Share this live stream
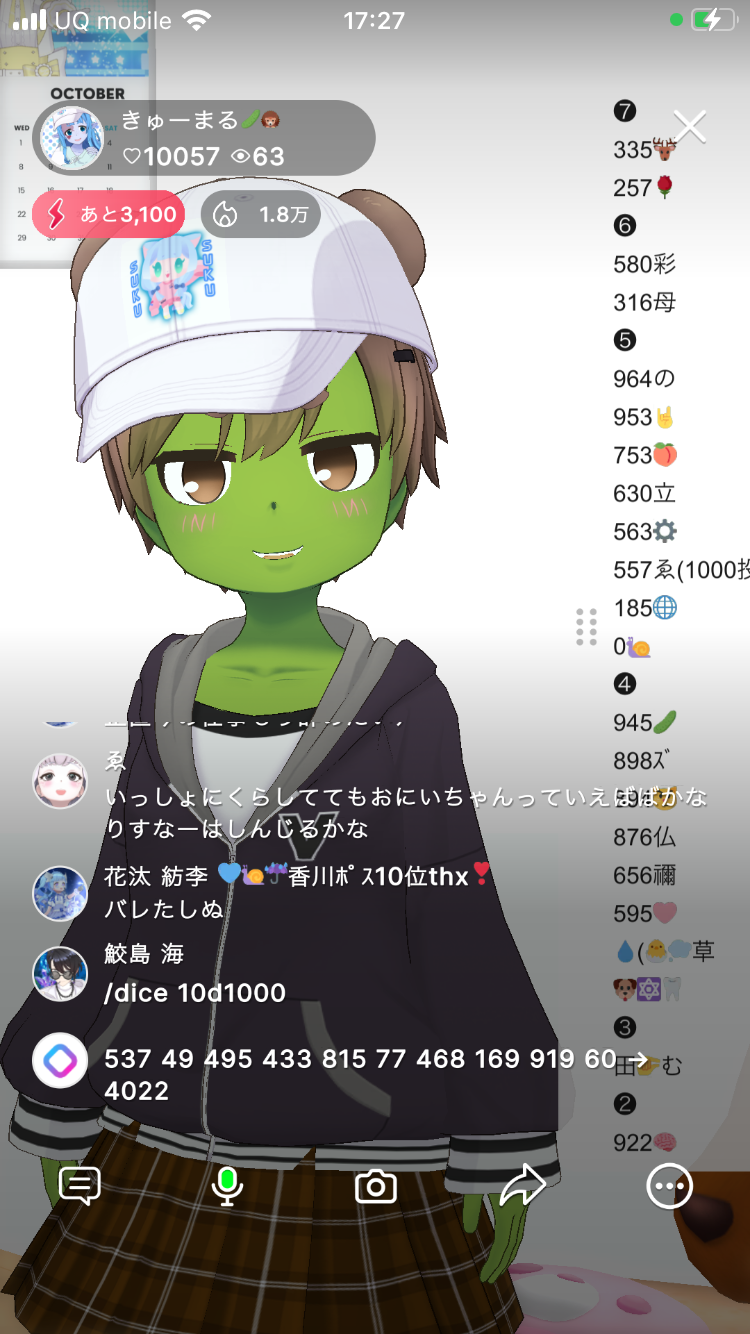The image size is (750, 1334). (522, 1186)
